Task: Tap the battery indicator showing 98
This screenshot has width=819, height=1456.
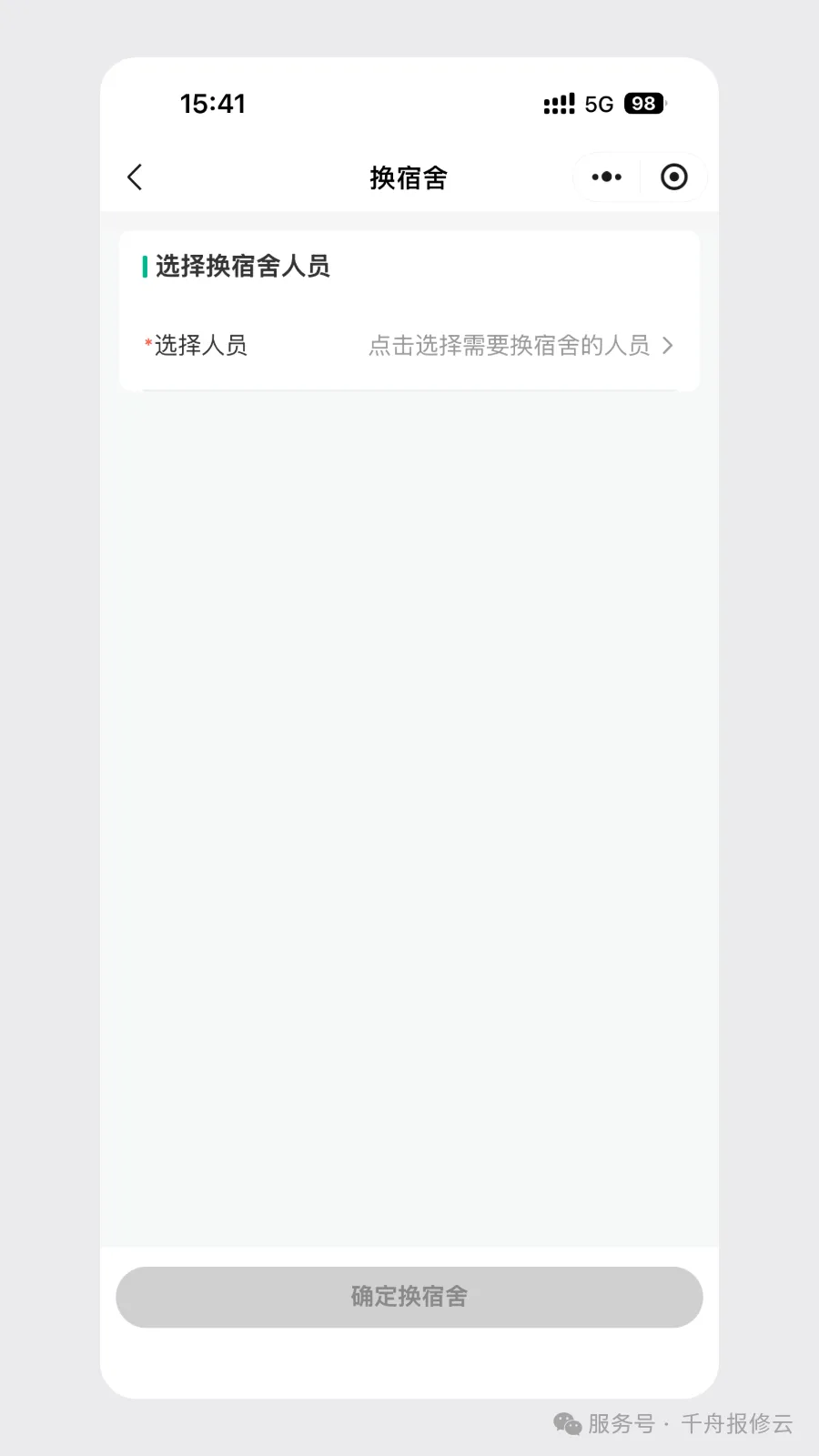Action: coord(643,103)
